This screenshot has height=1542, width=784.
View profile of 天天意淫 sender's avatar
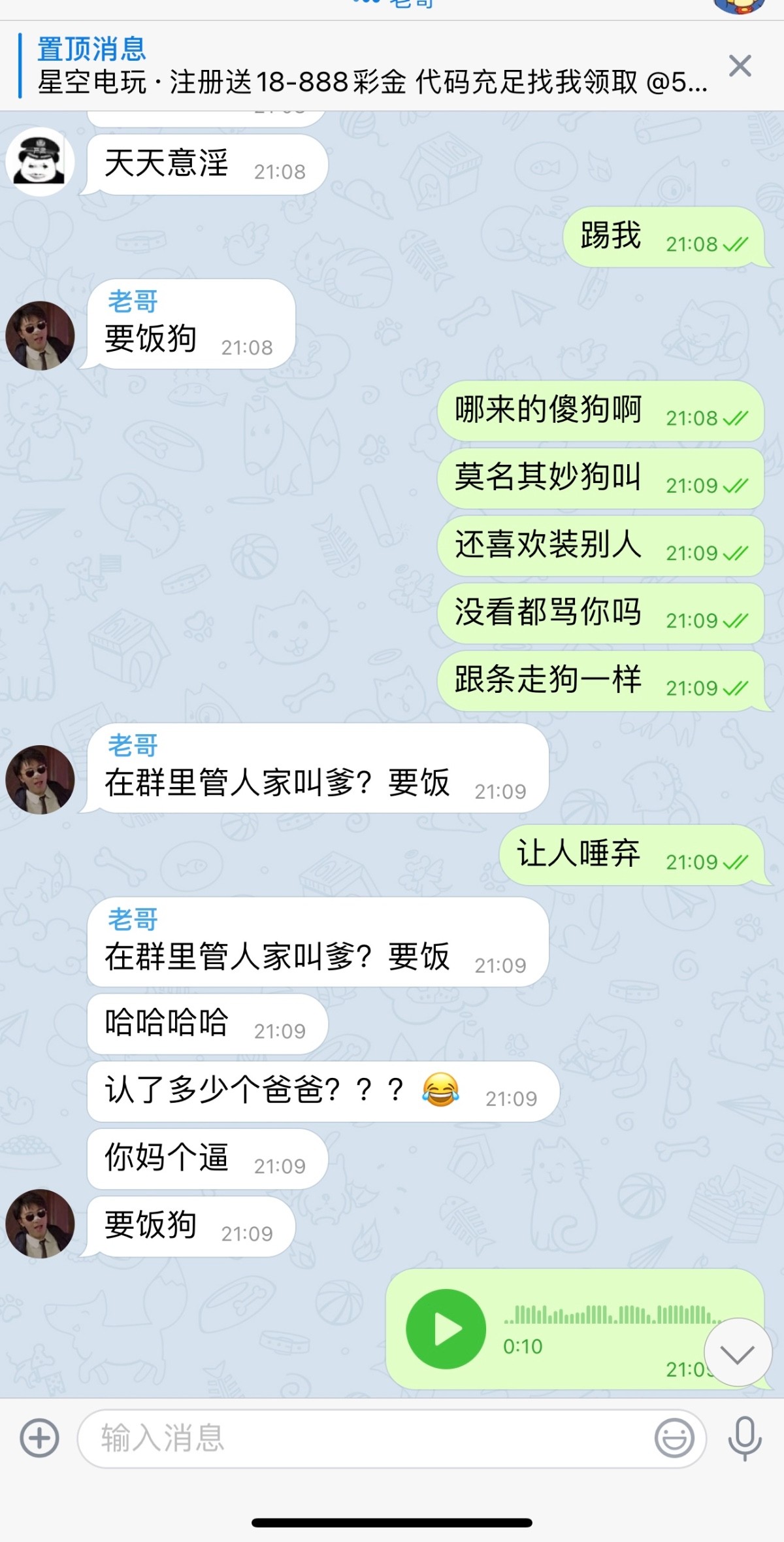tap(40, 162)
